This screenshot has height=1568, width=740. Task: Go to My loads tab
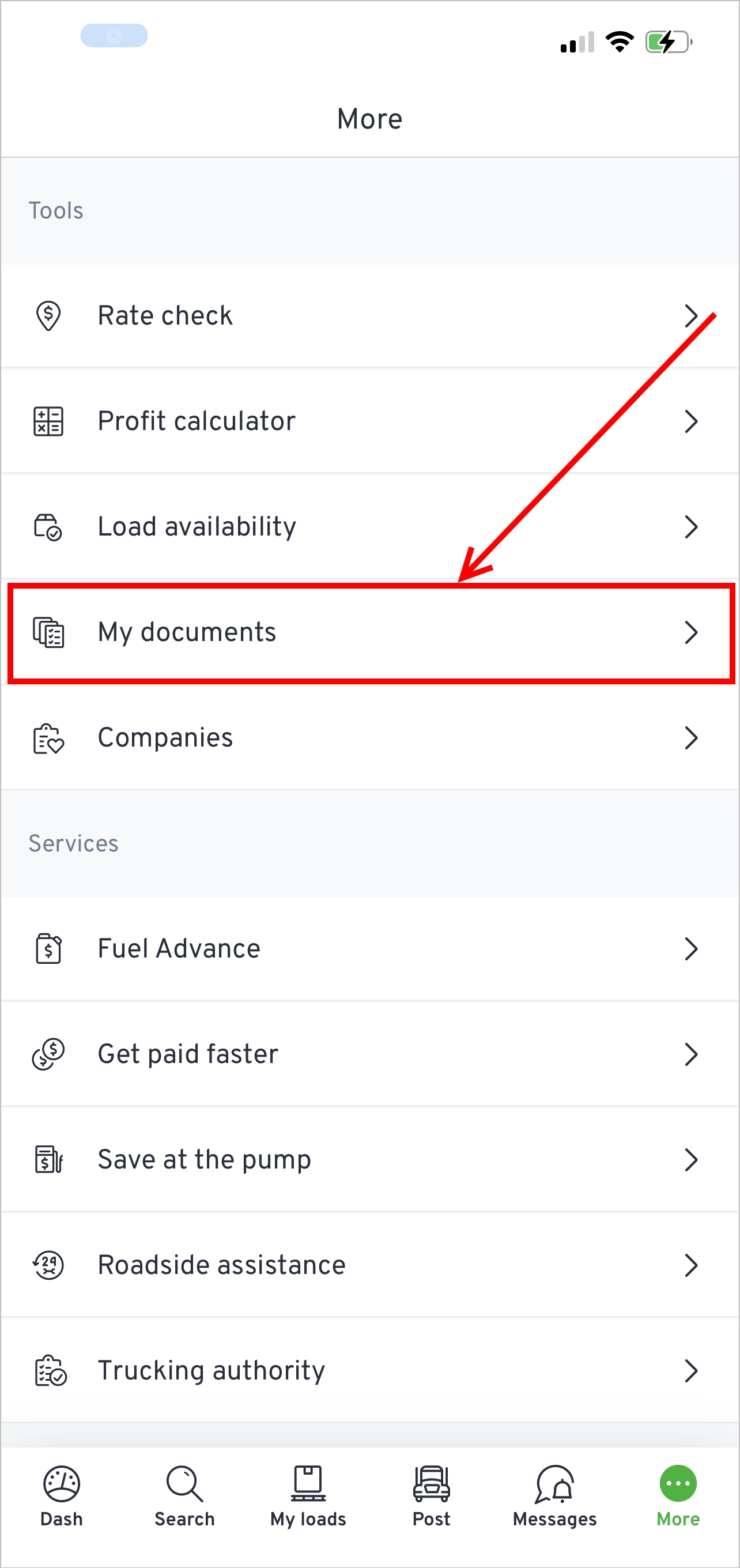tap(308, 1497)
